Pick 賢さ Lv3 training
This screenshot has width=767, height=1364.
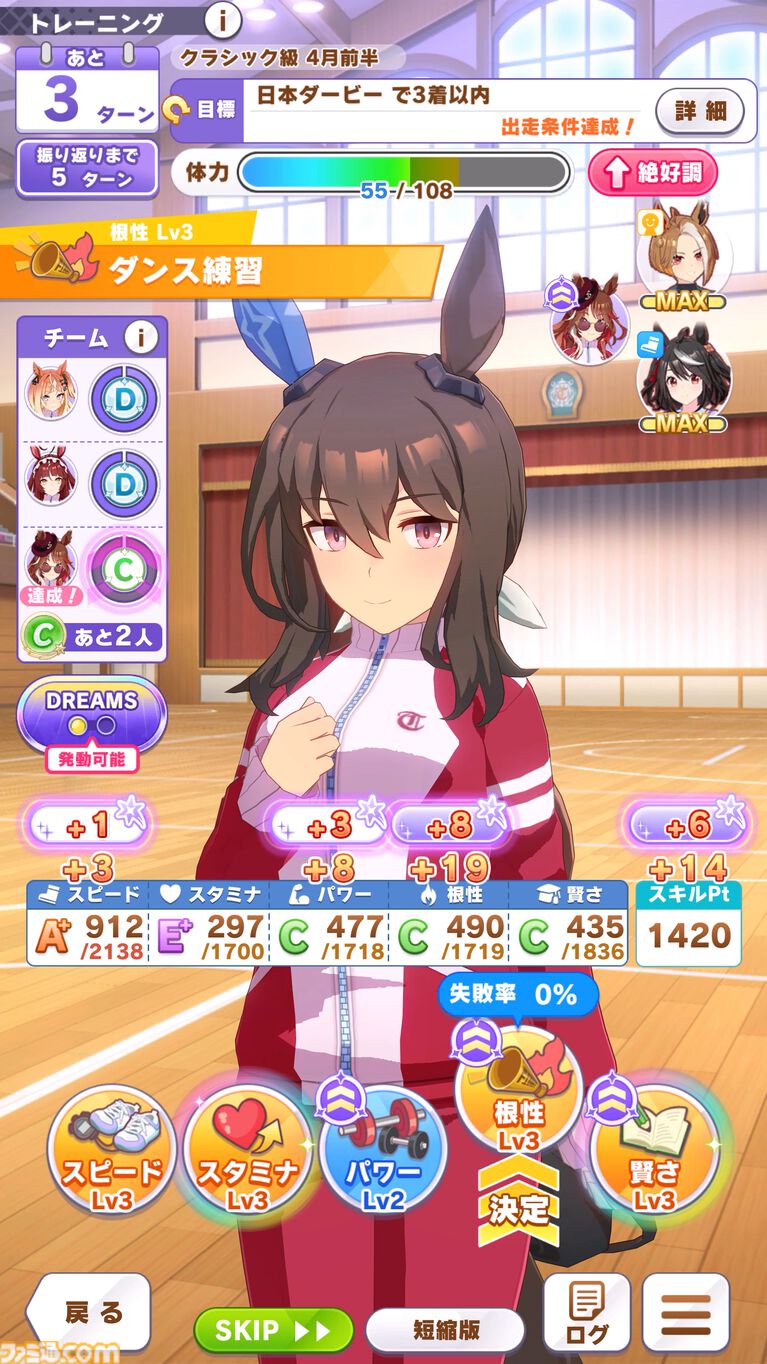tap(655, 1148)
